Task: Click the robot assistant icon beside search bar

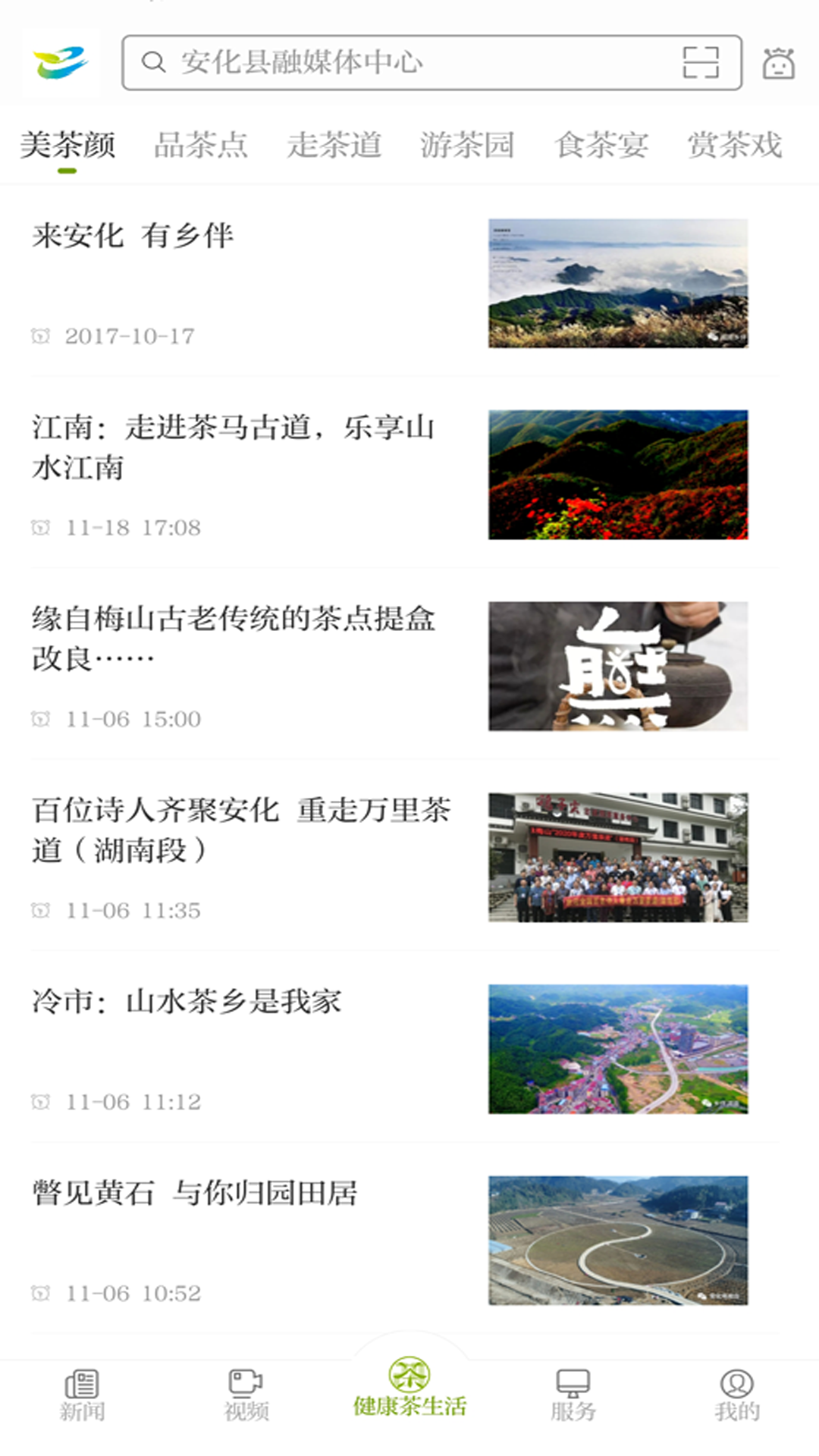Action: tap(778, 63)
